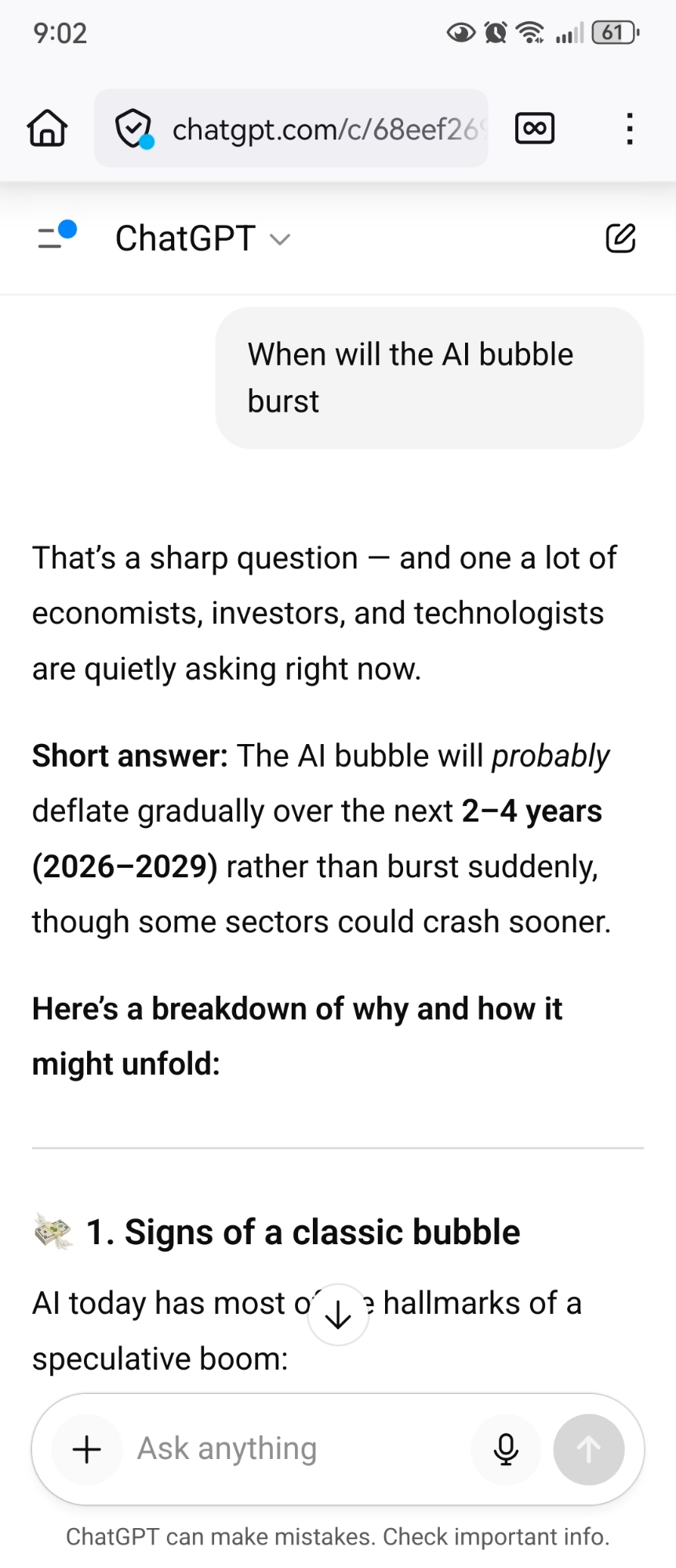Jump to bottom with the down arrow
The height and width of the screenshot is (1568, 676).
click(338, 1315)
